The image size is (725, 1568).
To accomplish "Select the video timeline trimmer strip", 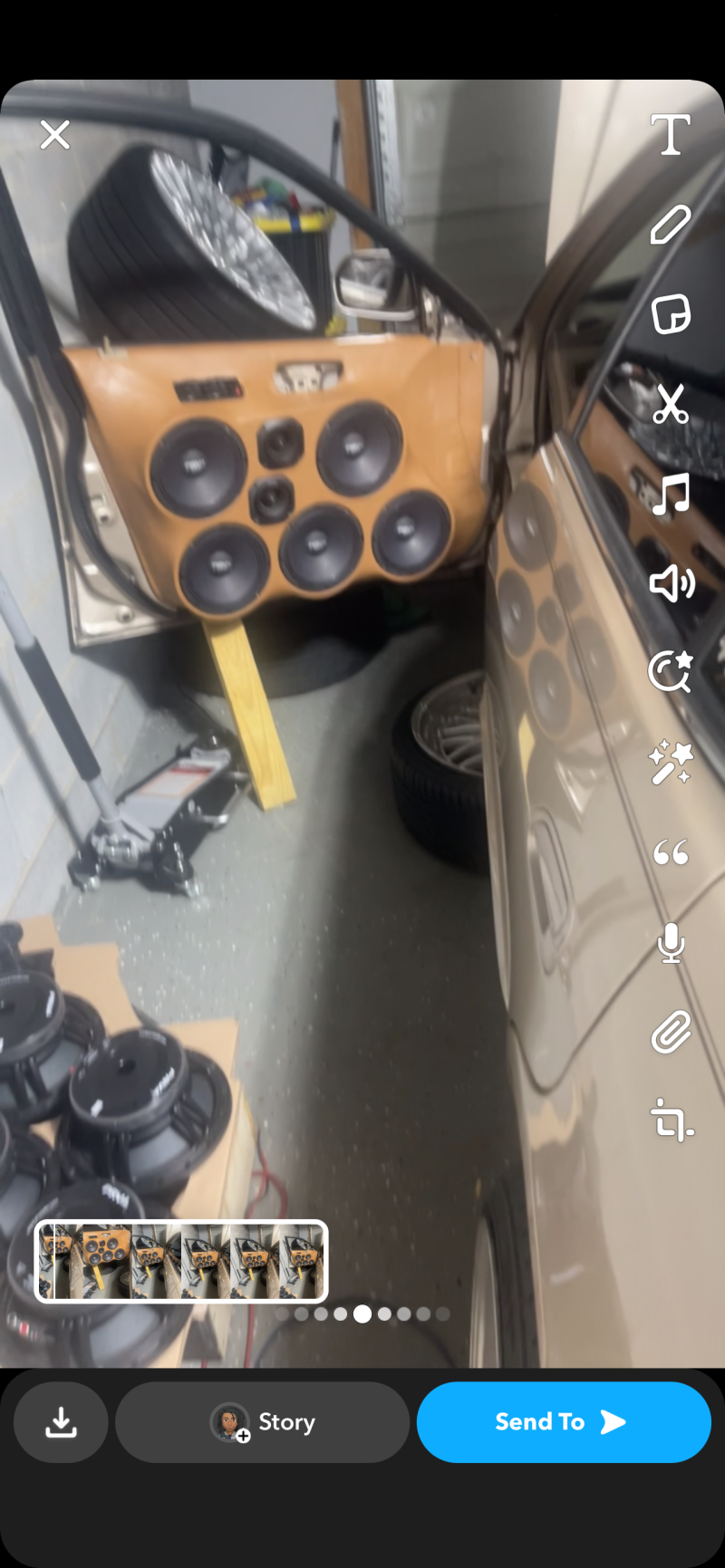I will click(181, 1261).
